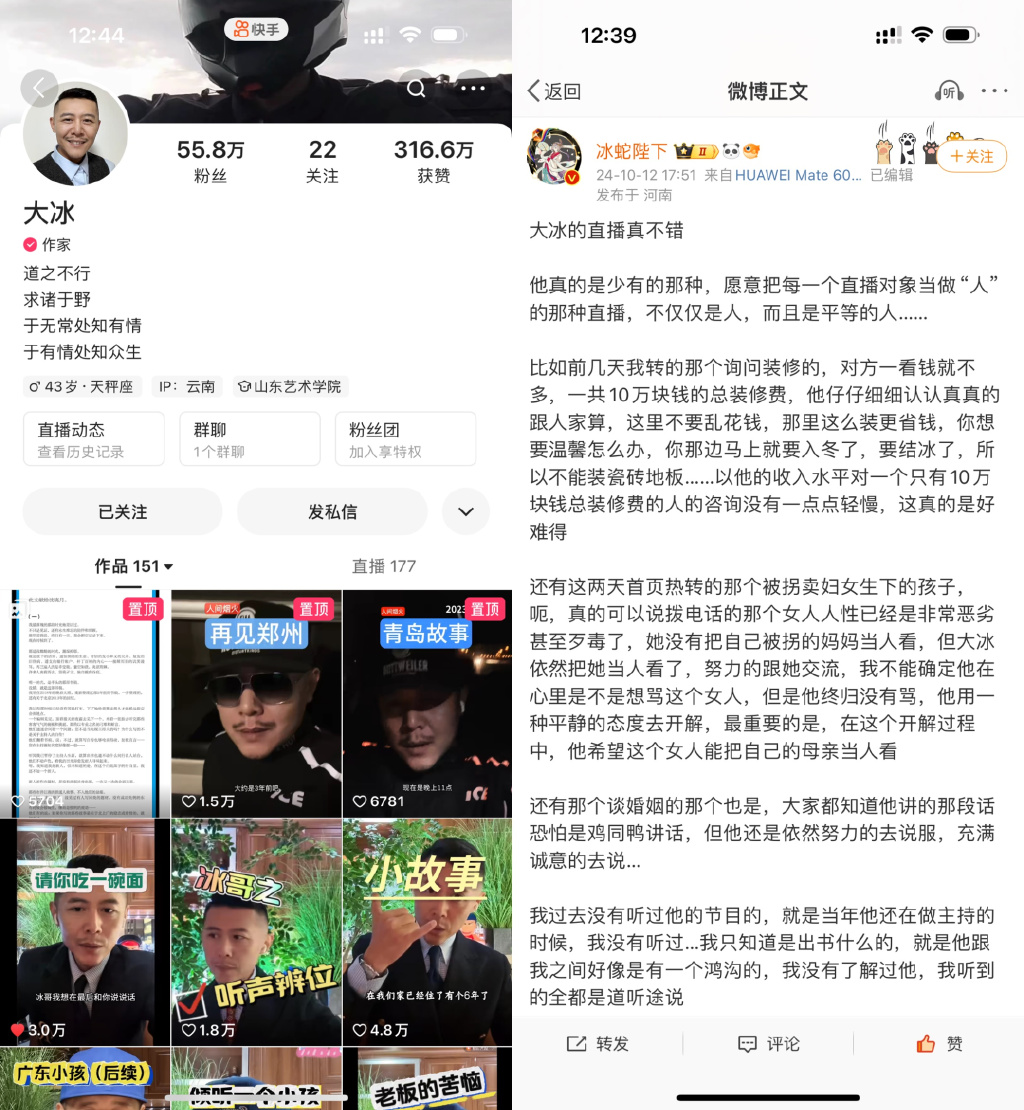Follow 冰蛇陛下 with the 关注 button
Viewport: 1024px width, 1110px height.
(x=972, y=156)
